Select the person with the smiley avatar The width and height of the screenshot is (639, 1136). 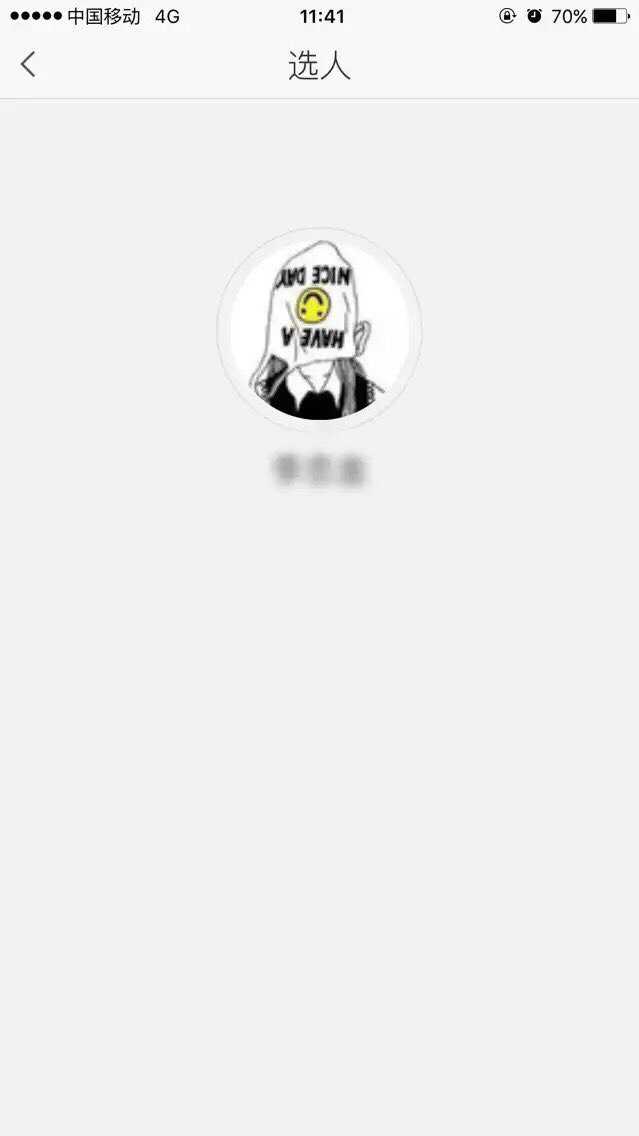pos(319,329)
